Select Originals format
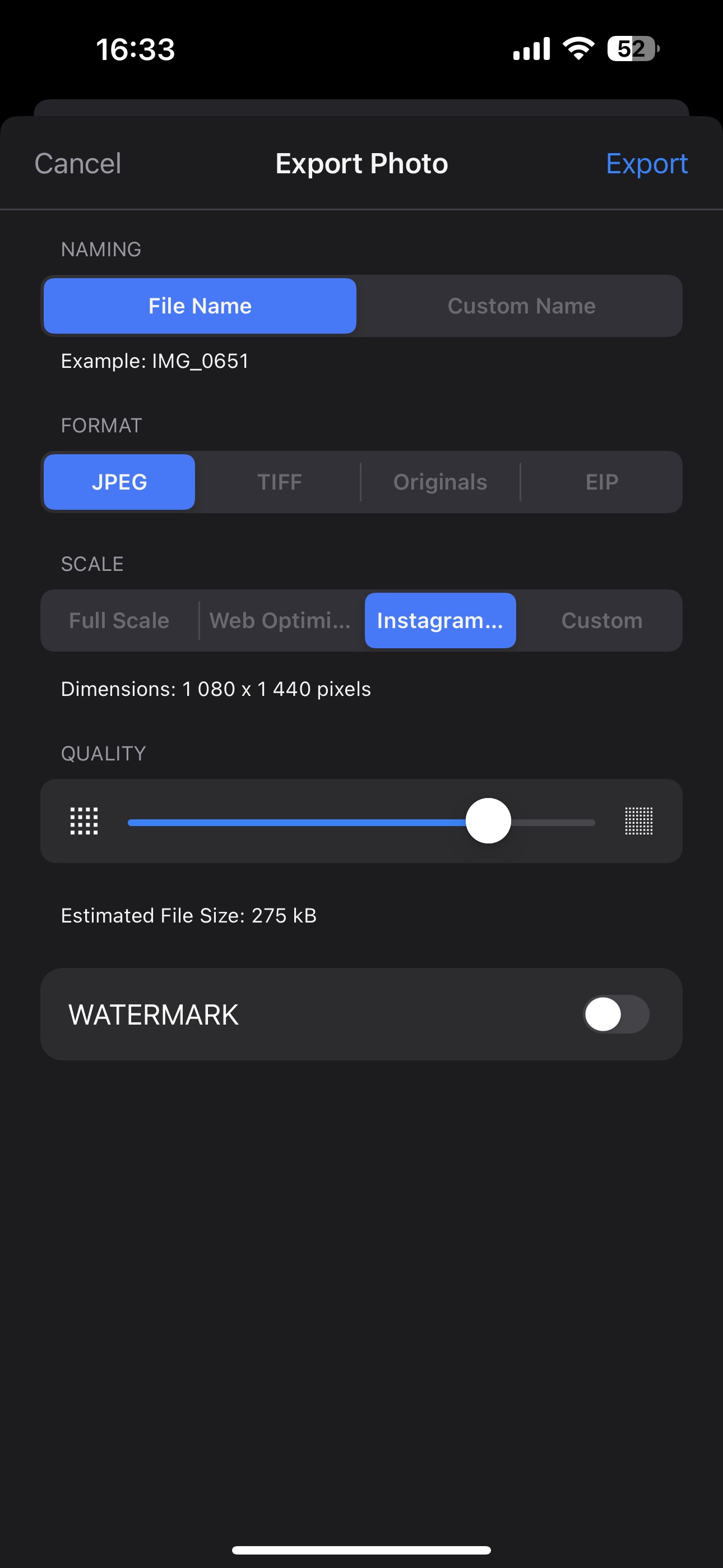Screen dimensions: 723x1568 (x=440, y=482)
